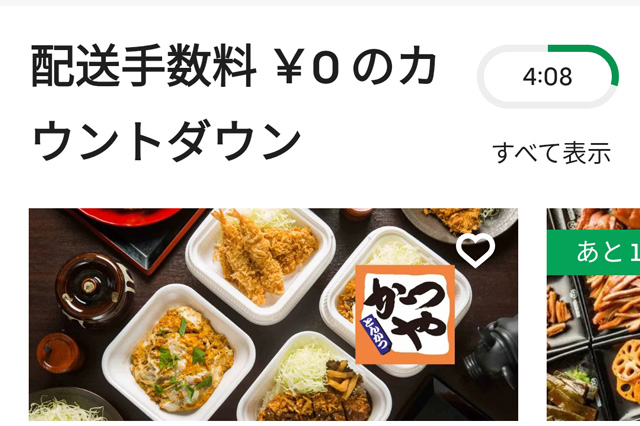The width and height of the screenshot is (640, 426).
Task: Tap すべて表示 to see all
Action: tap(551, 153)
